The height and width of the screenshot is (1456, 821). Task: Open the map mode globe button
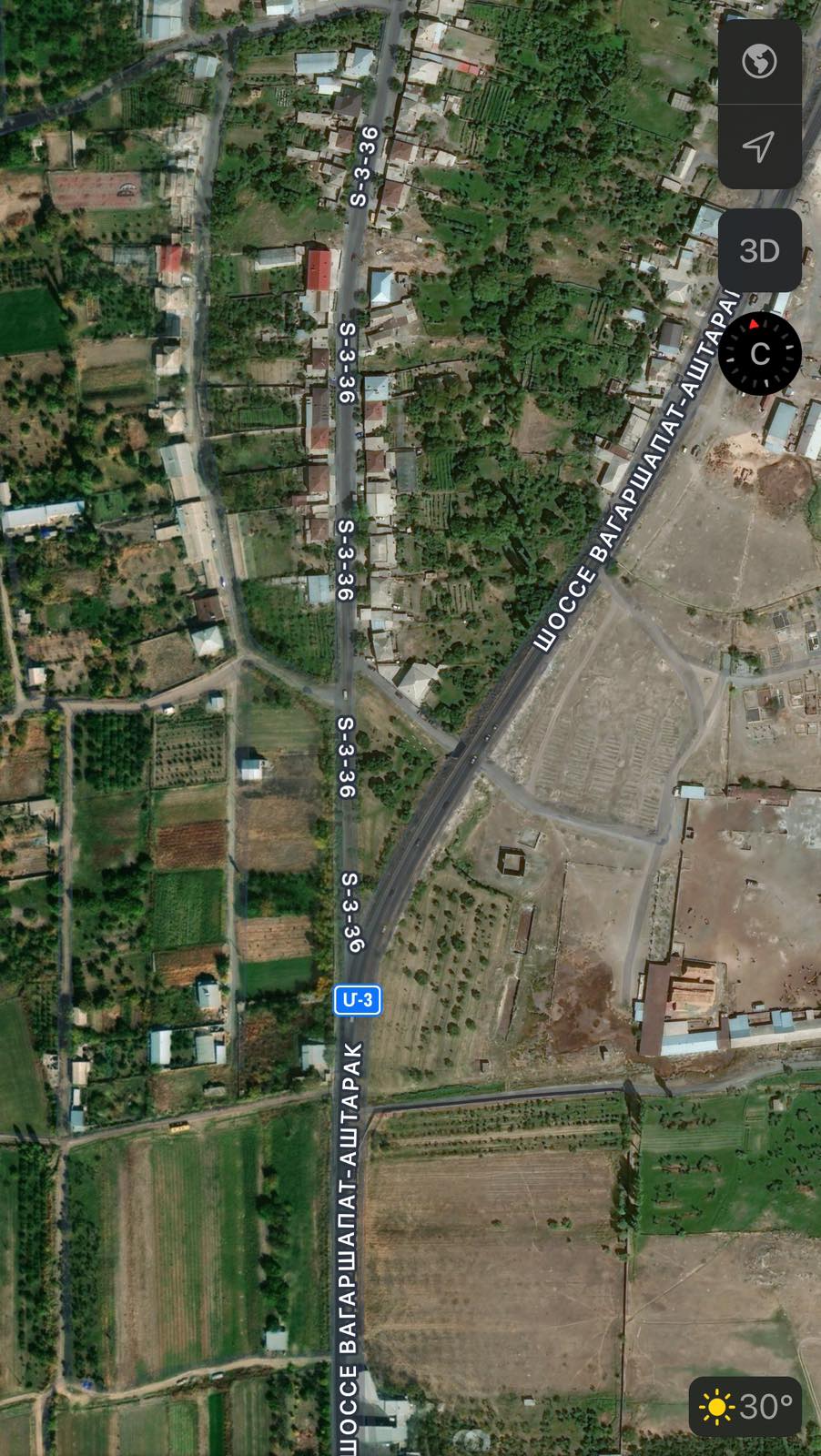759,62
